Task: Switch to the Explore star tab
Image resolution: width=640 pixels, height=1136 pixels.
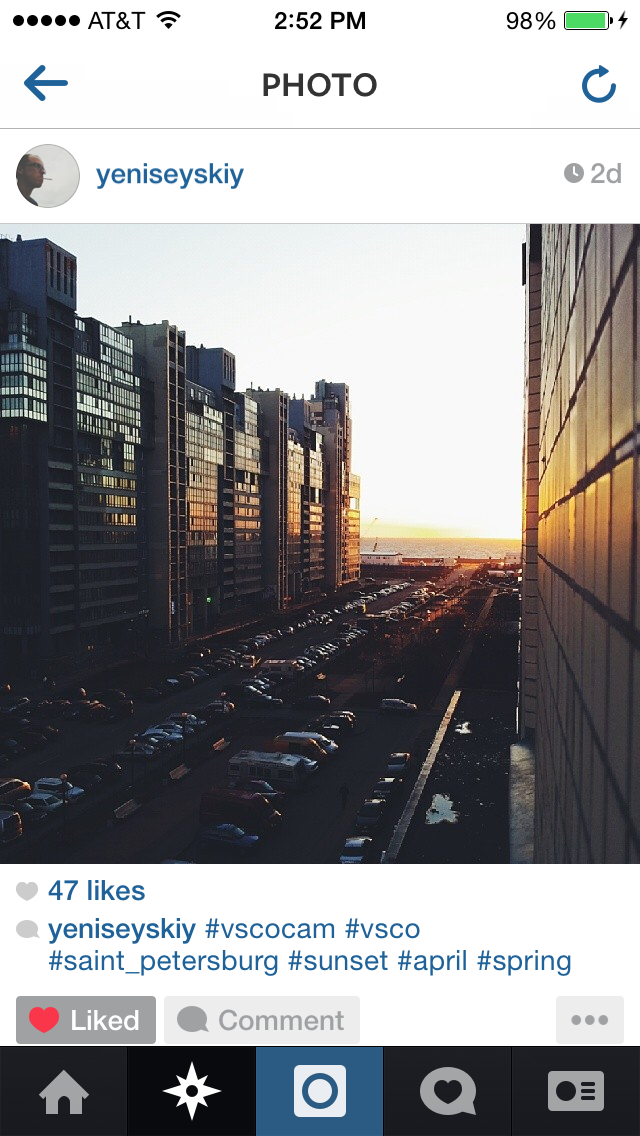Action: 192,1092
